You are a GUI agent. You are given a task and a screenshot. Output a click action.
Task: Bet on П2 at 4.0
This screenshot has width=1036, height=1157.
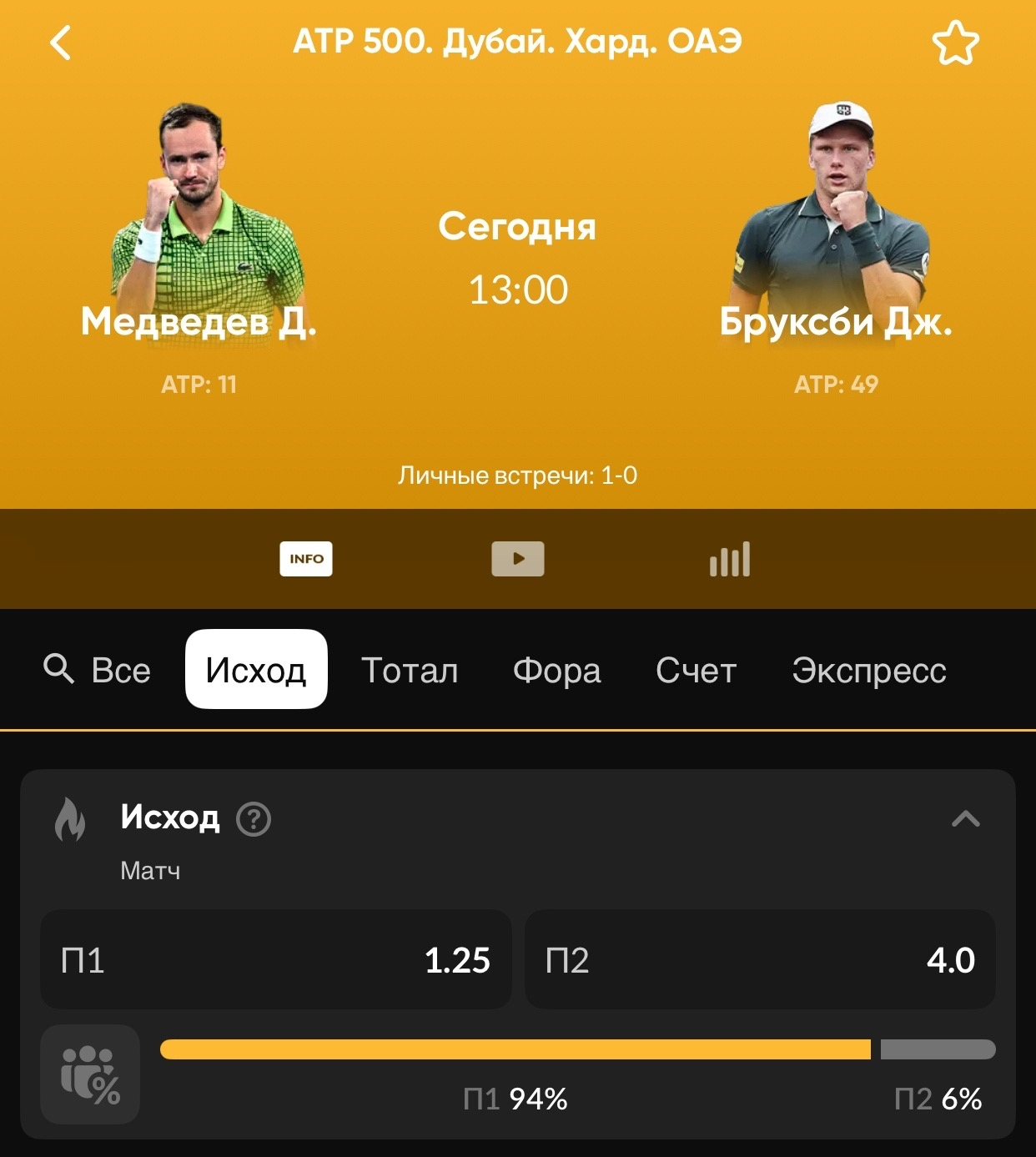tap(760, 960)
